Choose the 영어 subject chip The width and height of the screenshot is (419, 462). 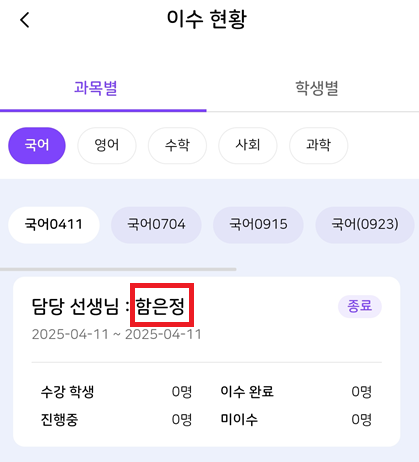[107, 145]
